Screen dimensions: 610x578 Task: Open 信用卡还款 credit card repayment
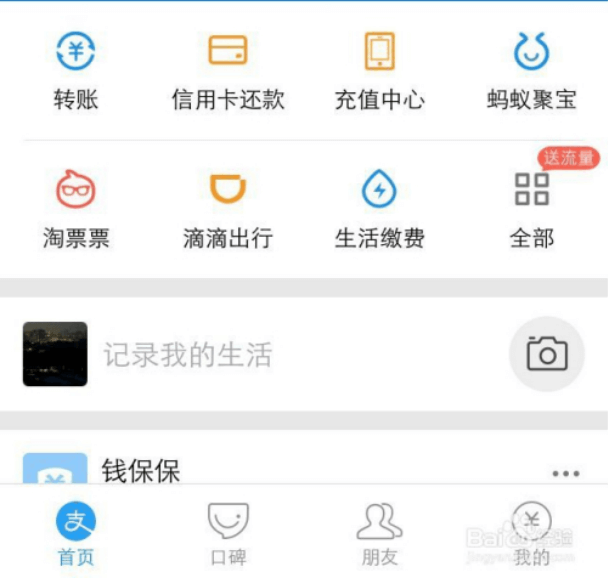pyautogui.click(x=228, y=68)
